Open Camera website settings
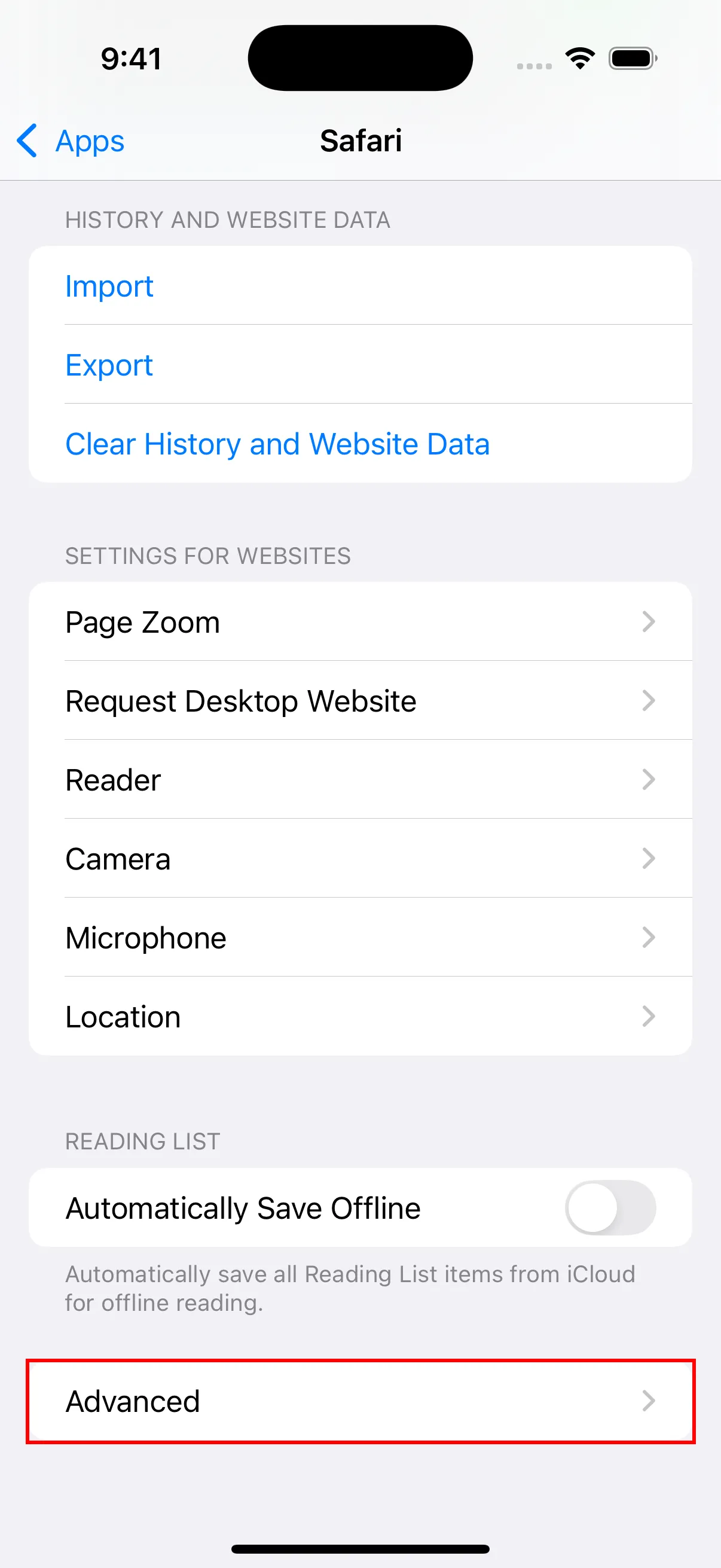 pyautogui.click(x=360, y=859)
